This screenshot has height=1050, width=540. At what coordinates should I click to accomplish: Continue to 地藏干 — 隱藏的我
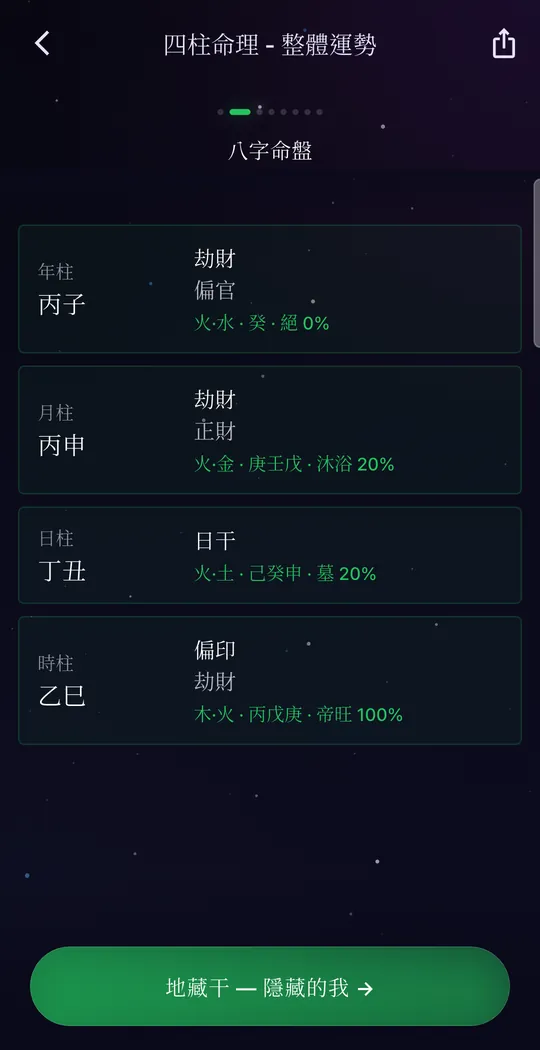270,987
